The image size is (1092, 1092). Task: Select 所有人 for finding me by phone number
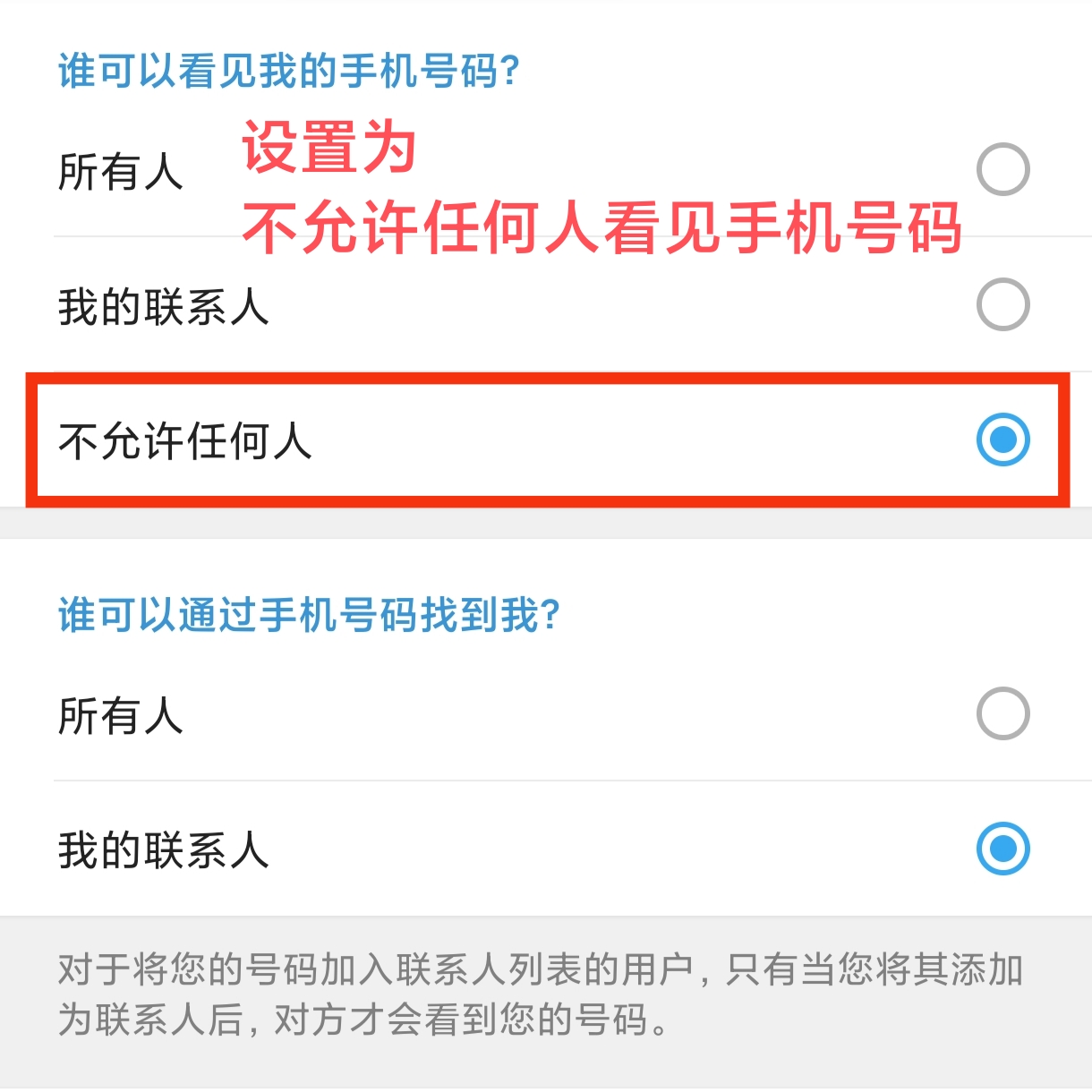(x=1002, y=713)
